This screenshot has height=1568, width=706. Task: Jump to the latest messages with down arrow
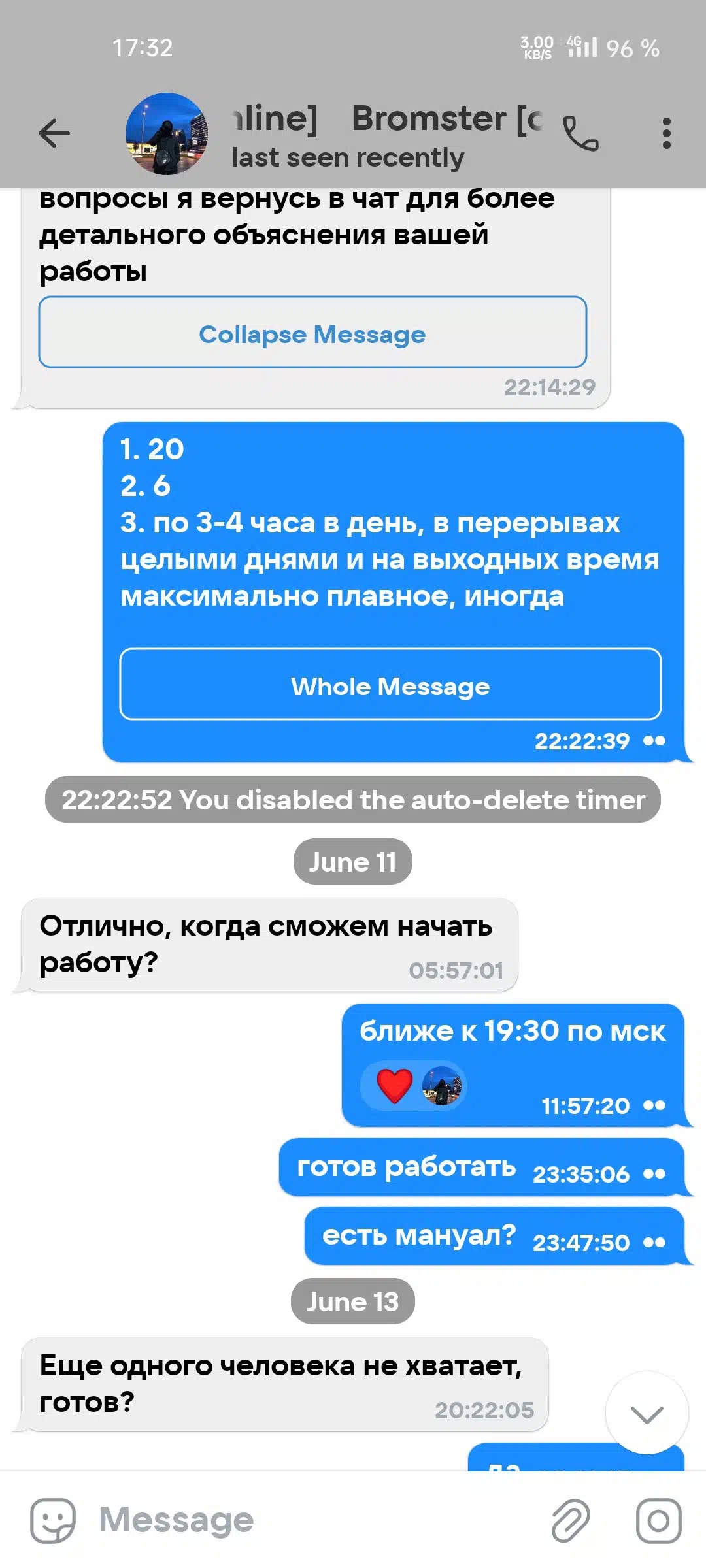(647, 1413)
